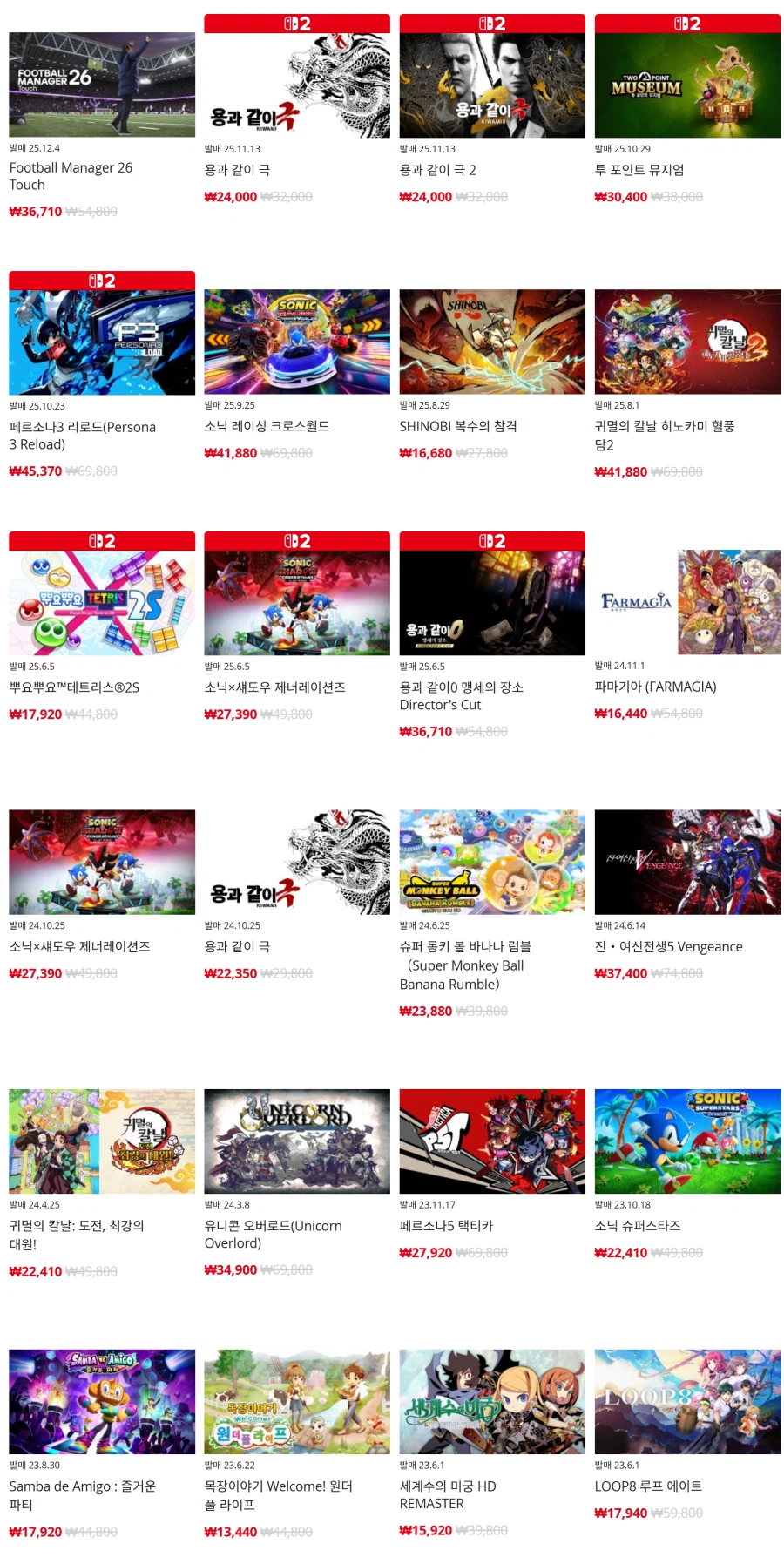The width and height of the screenshot is (784, 1564).
Task: Select the LOOP8 루프 에이트 game card
Action: [x=687, y=1401]
